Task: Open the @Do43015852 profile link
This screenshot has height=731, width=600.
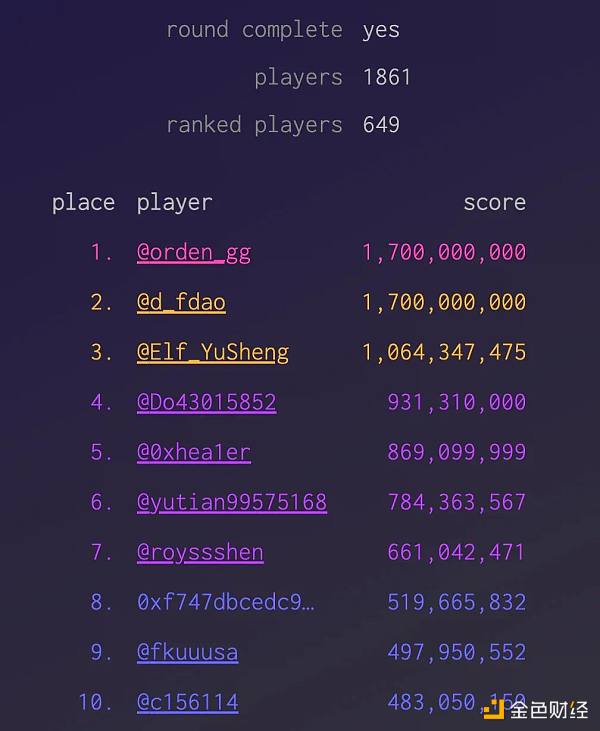Action: [206, 402]
